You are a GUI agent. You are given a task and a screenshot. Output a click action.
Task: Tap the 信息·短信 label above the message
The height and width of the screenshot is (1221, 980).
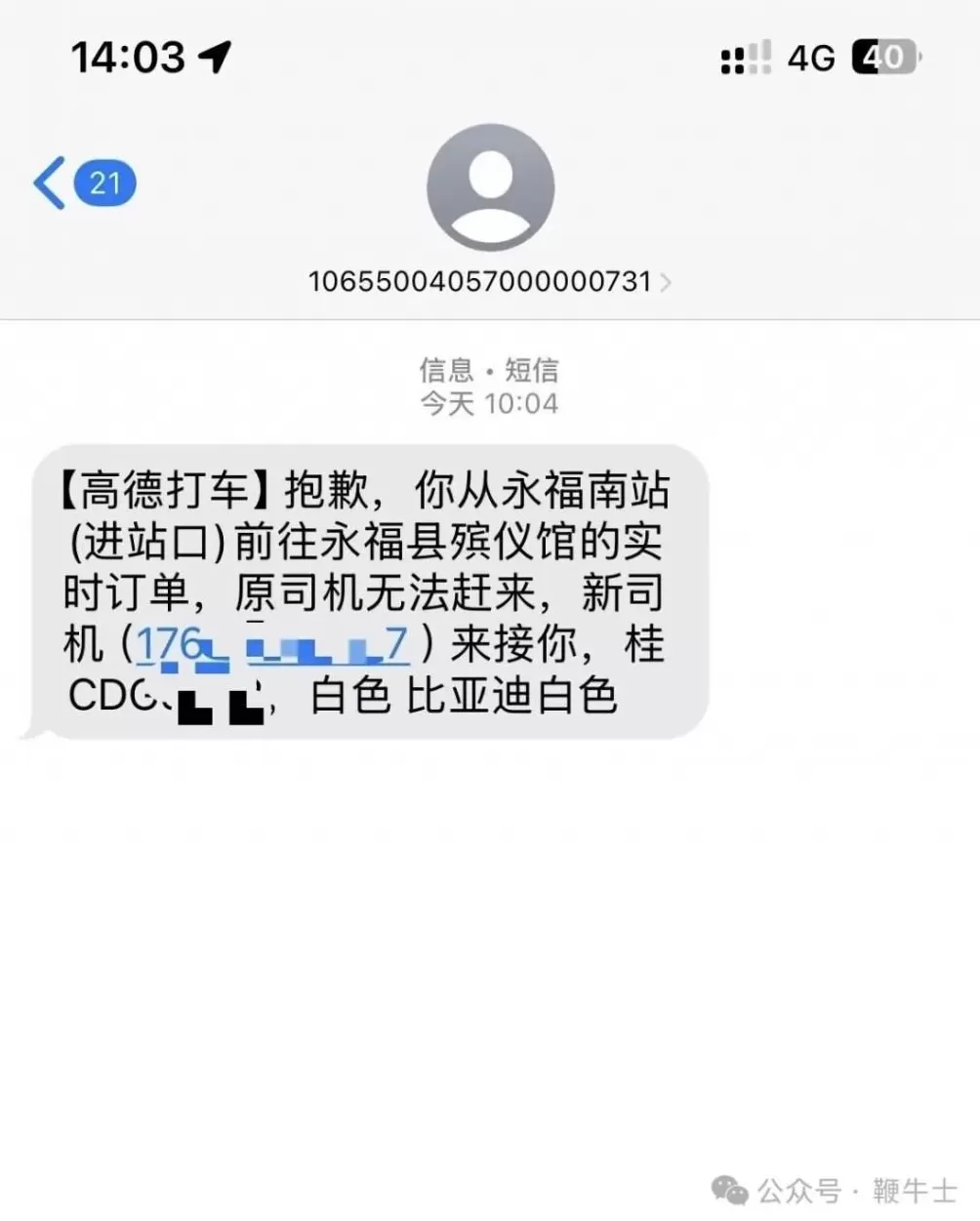pyautogui.click(x=488, y=369)
